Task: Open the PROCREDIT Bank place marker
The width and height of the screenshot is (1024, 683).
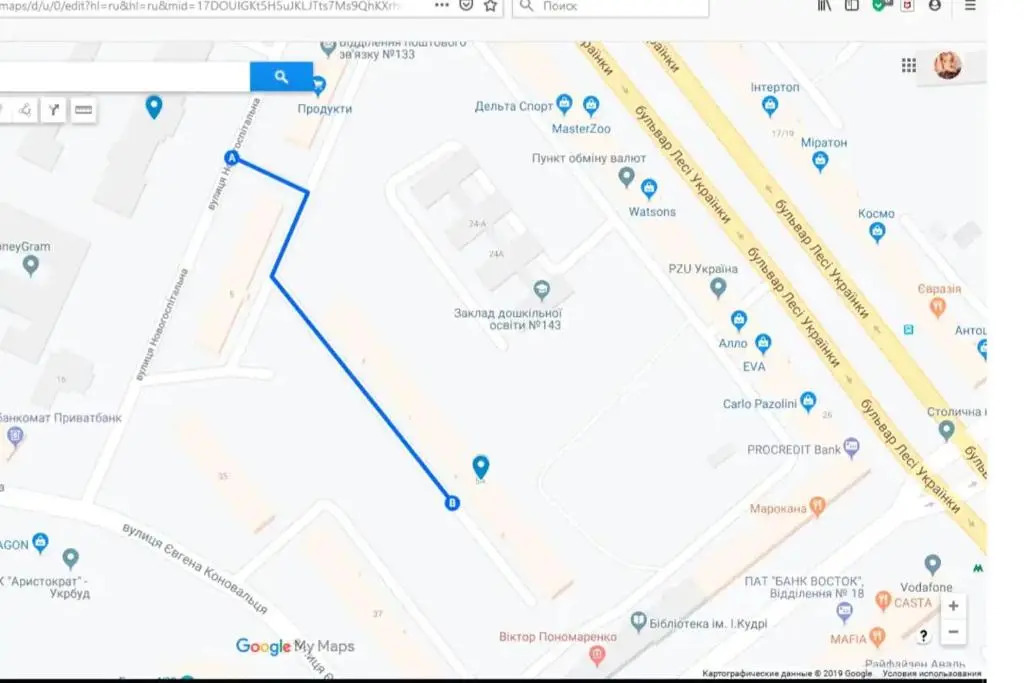Action: coord(851,447)
